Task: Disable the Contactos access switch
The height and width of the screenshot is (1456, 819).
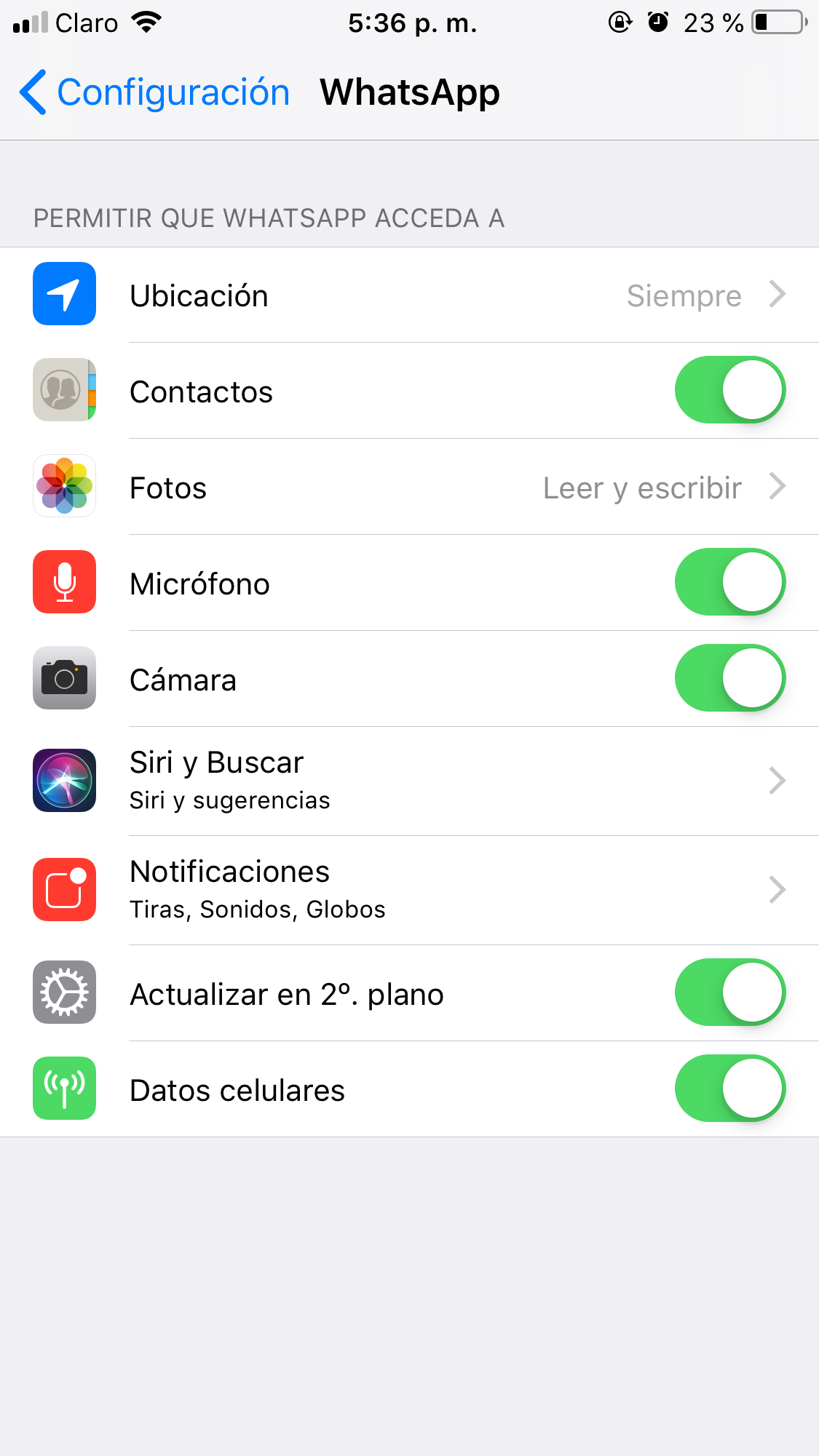Action: 729,391
